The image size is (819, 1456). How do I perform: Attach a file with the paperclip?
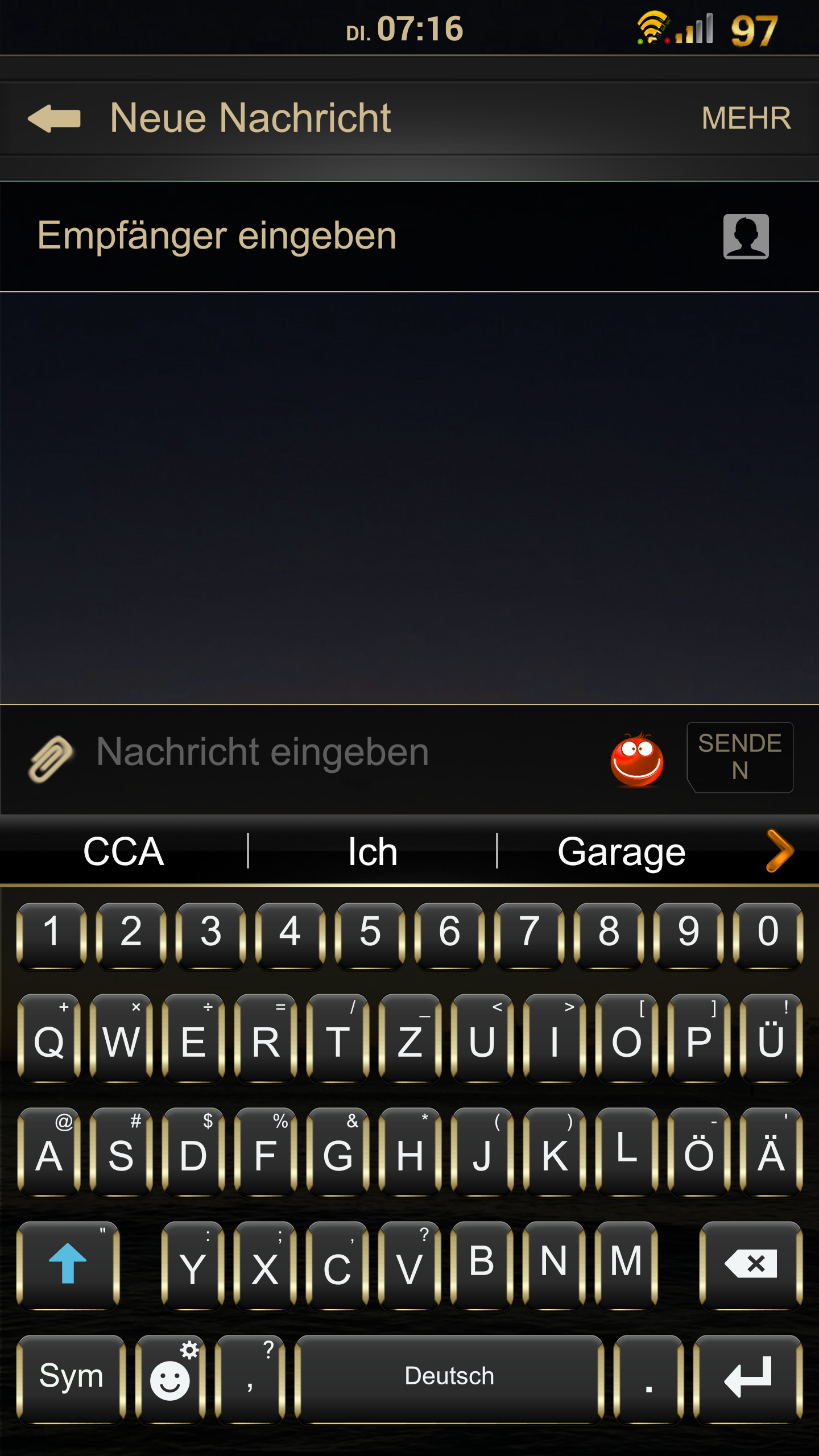point(51,758)
